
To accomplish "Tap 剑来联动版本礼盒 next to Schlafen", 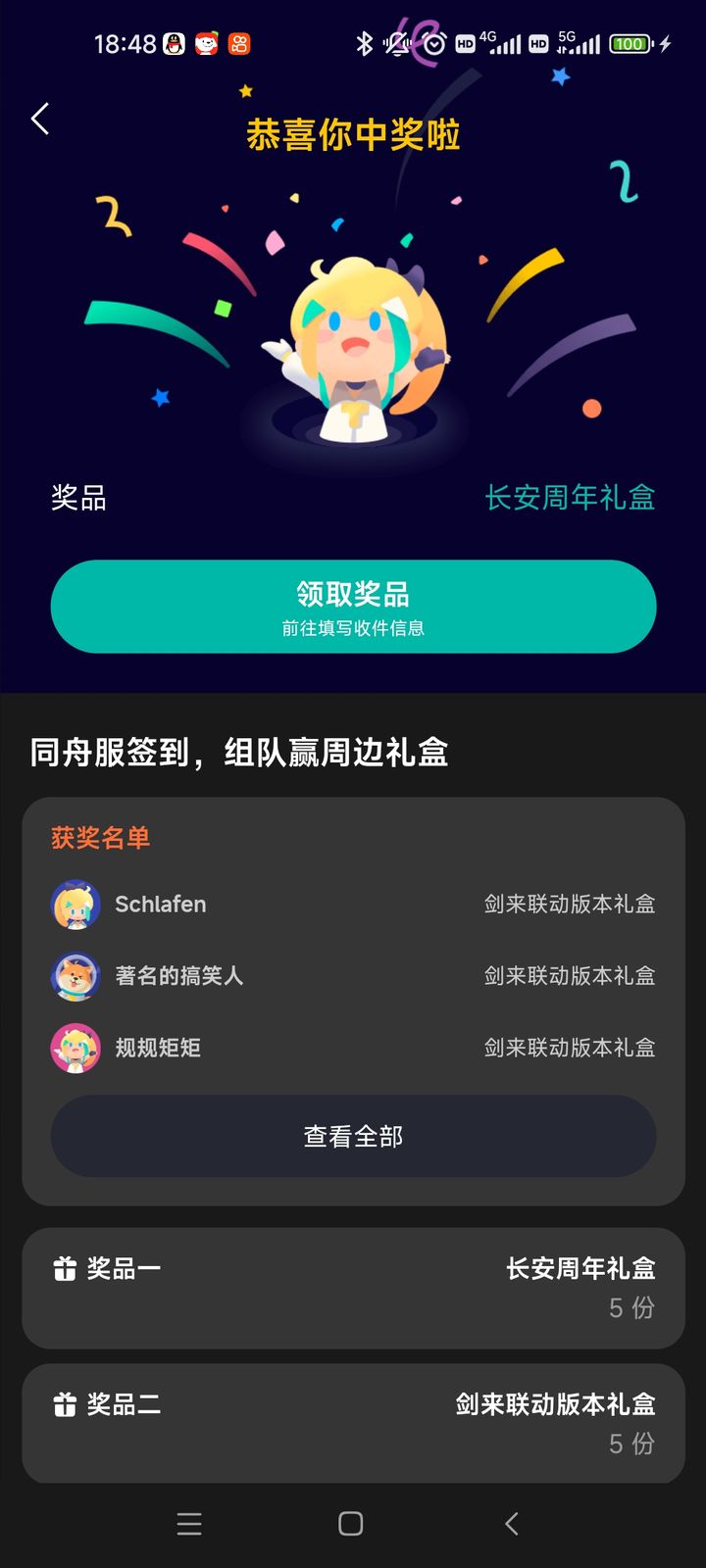I will tap(569, 905).
